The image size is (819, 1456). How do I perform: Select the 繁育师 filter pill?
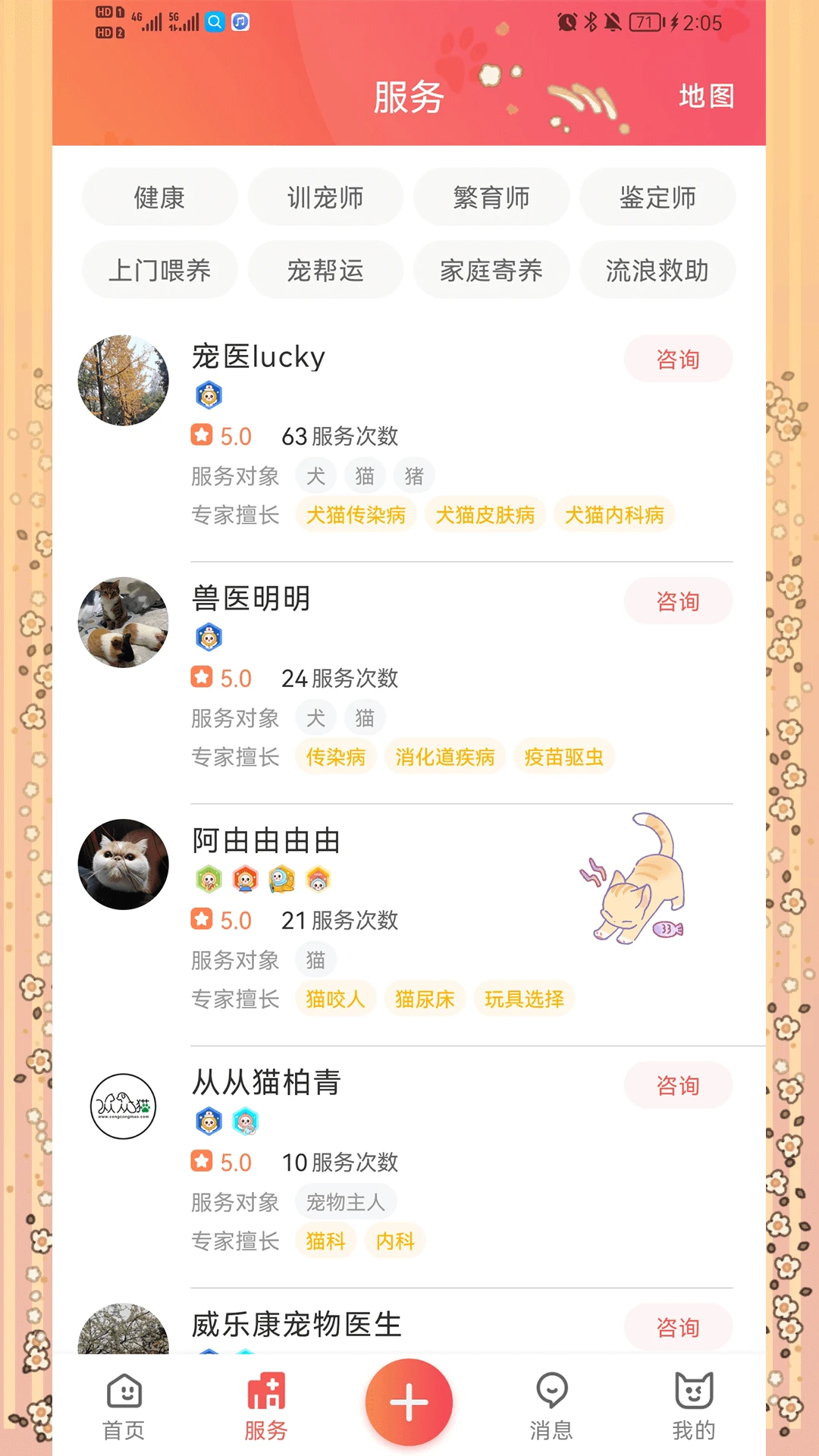(491, 197)
